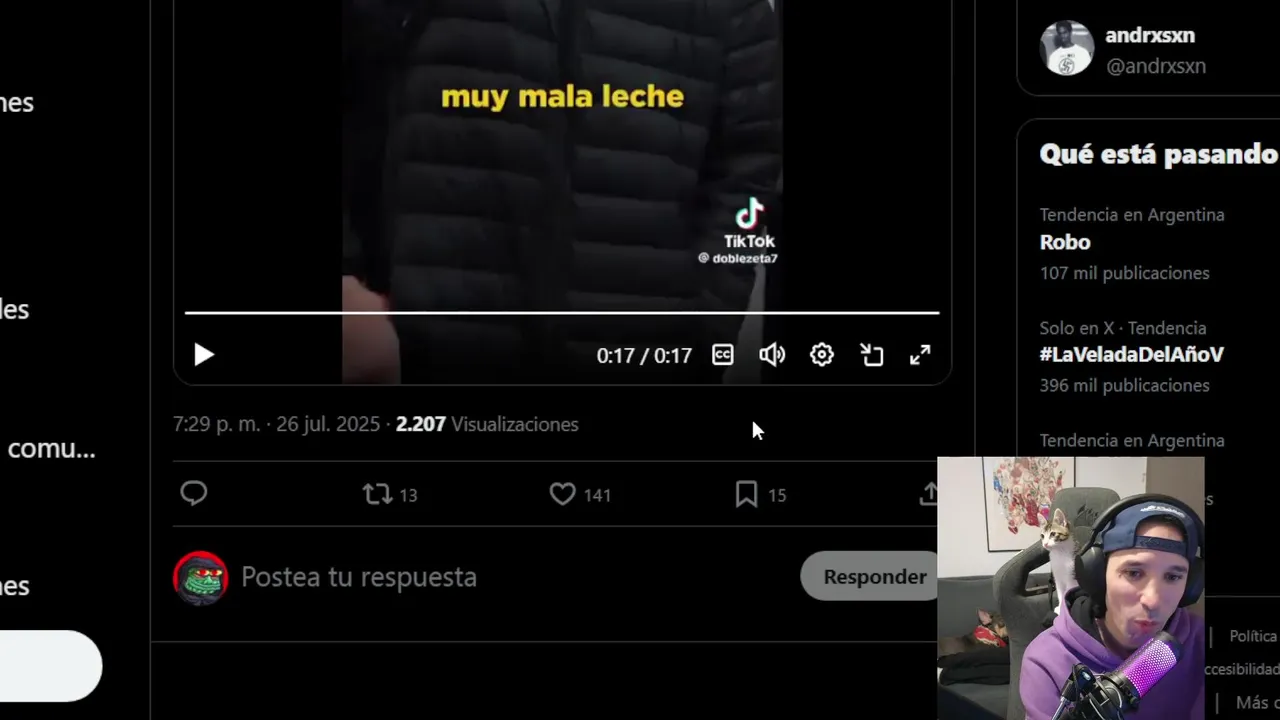Mute the video sound
Image resolution: width=1280 pixels, height=720 pixels.
point(771,355)
